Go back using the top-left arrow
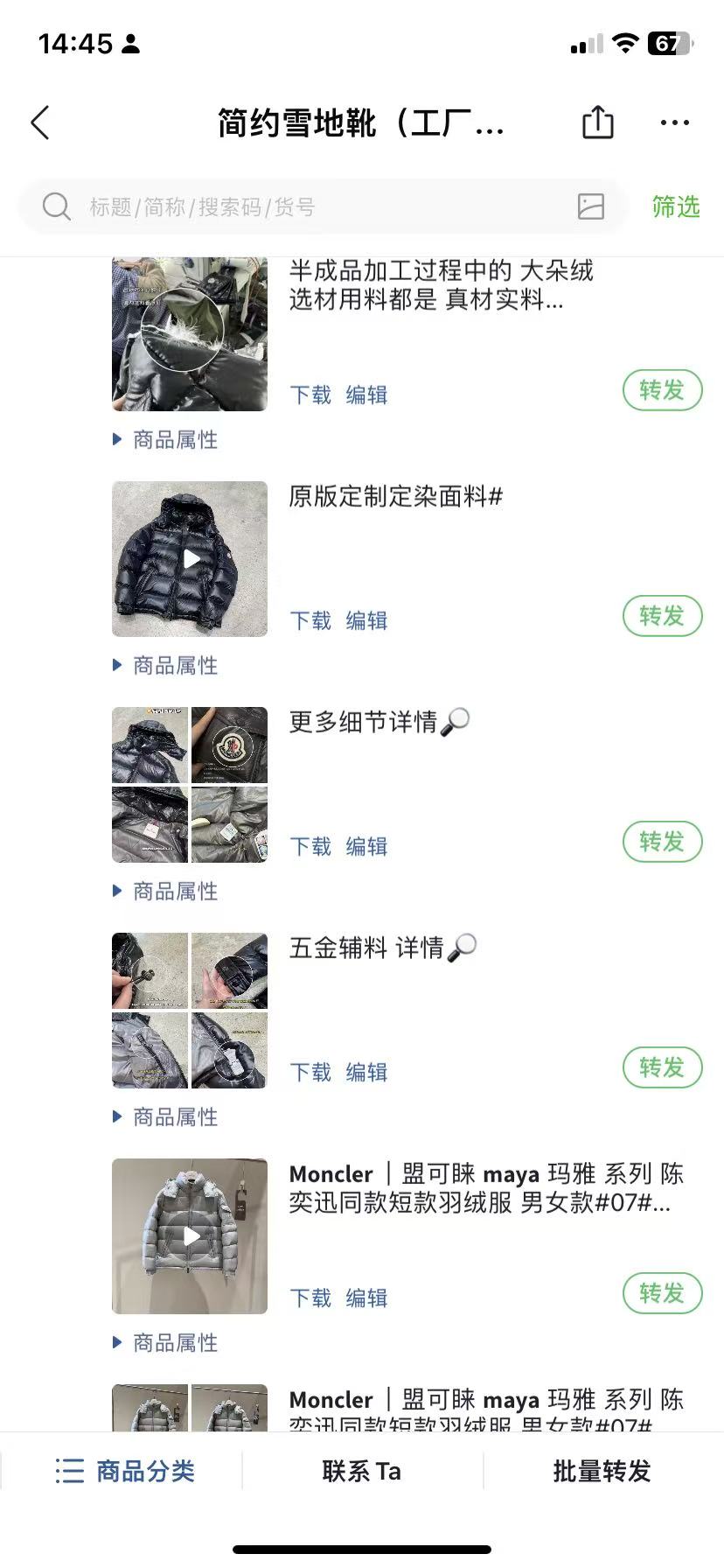 click(x=40, y=123)
